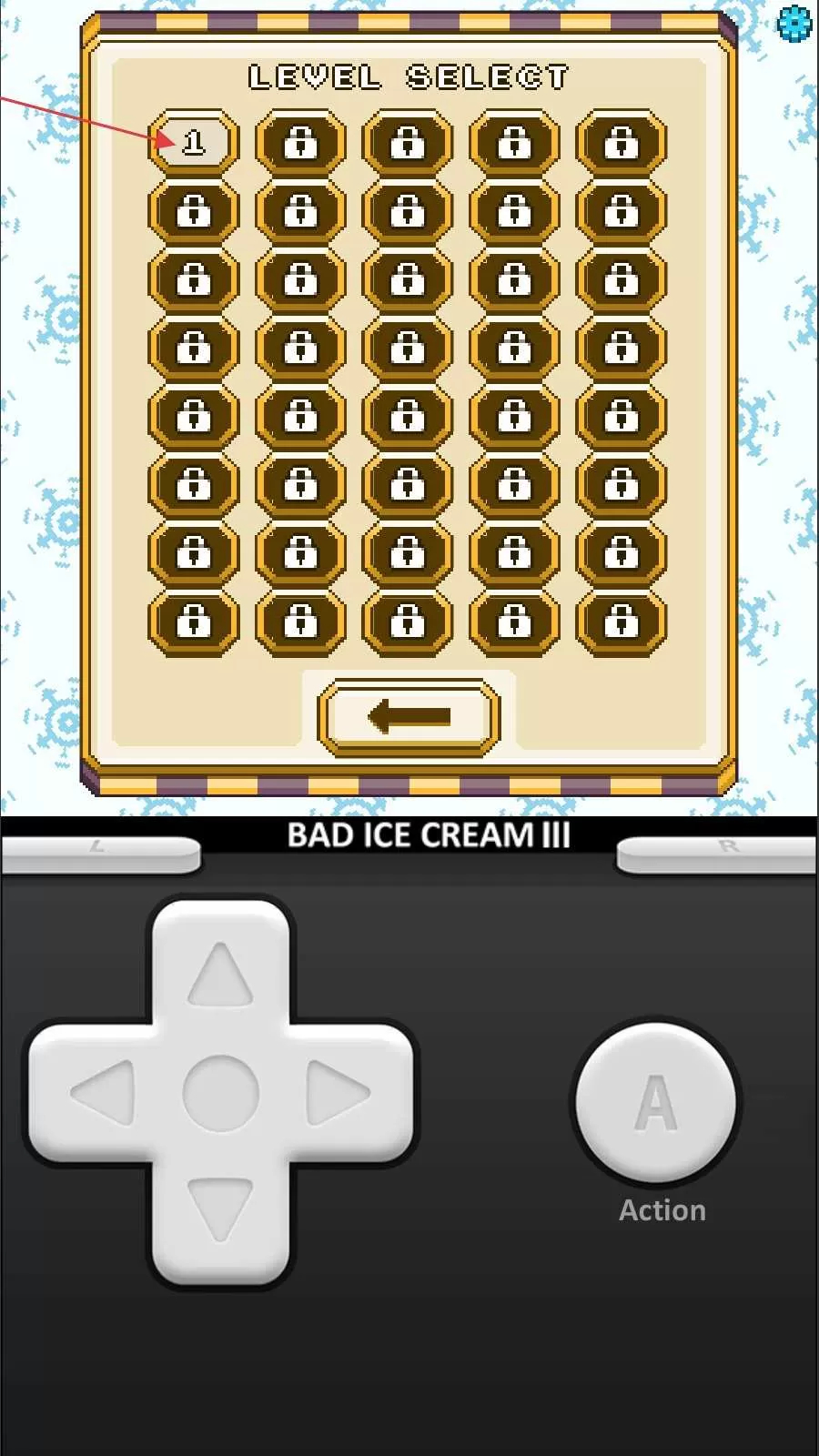Tap the D-pad left arrow
This screenshot has height=1456, width=819.
[x=103, y=1092]
